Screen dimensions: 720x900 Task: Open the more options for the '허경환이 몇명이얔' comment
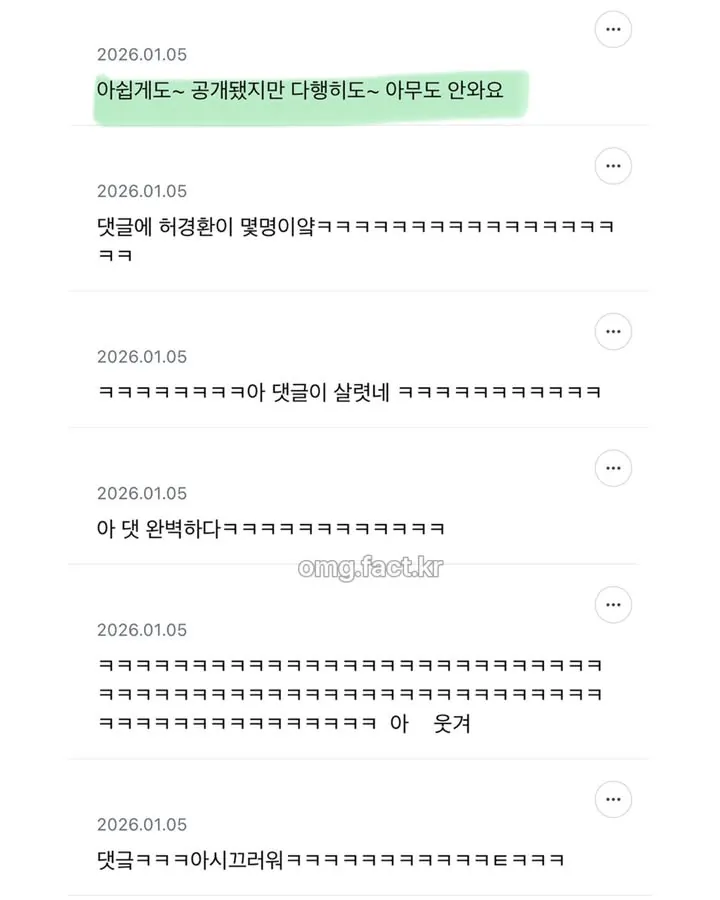point(613,166)
